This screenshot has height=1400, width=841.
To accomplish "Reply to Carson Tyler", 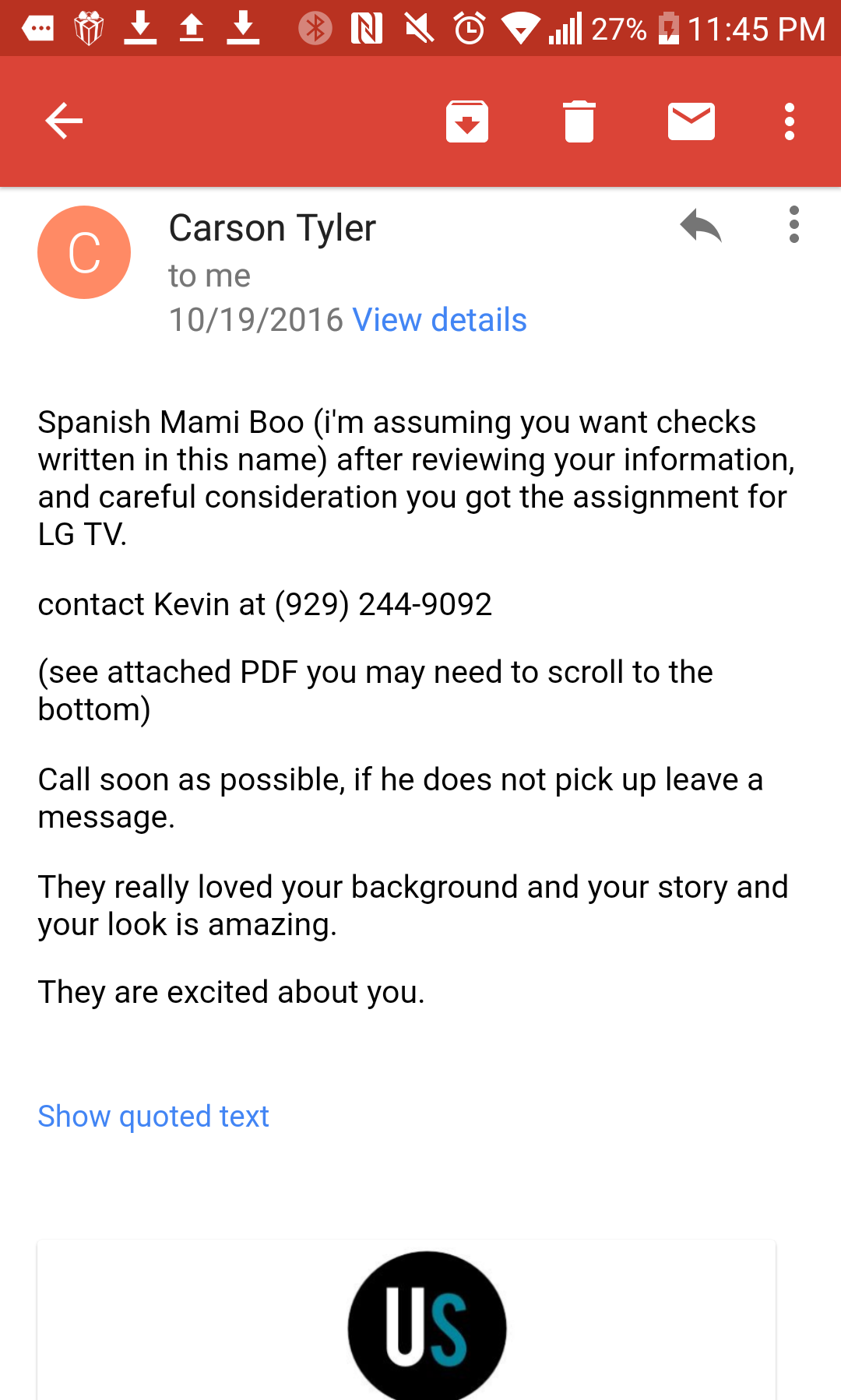I will click(x=701, y=226).
